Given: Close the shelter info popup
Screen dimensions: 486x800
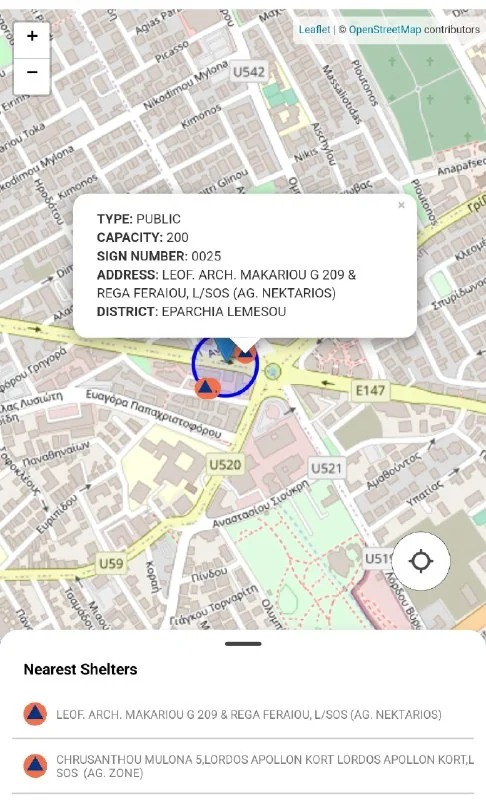Looking at the screenshot, I should 401,205.
